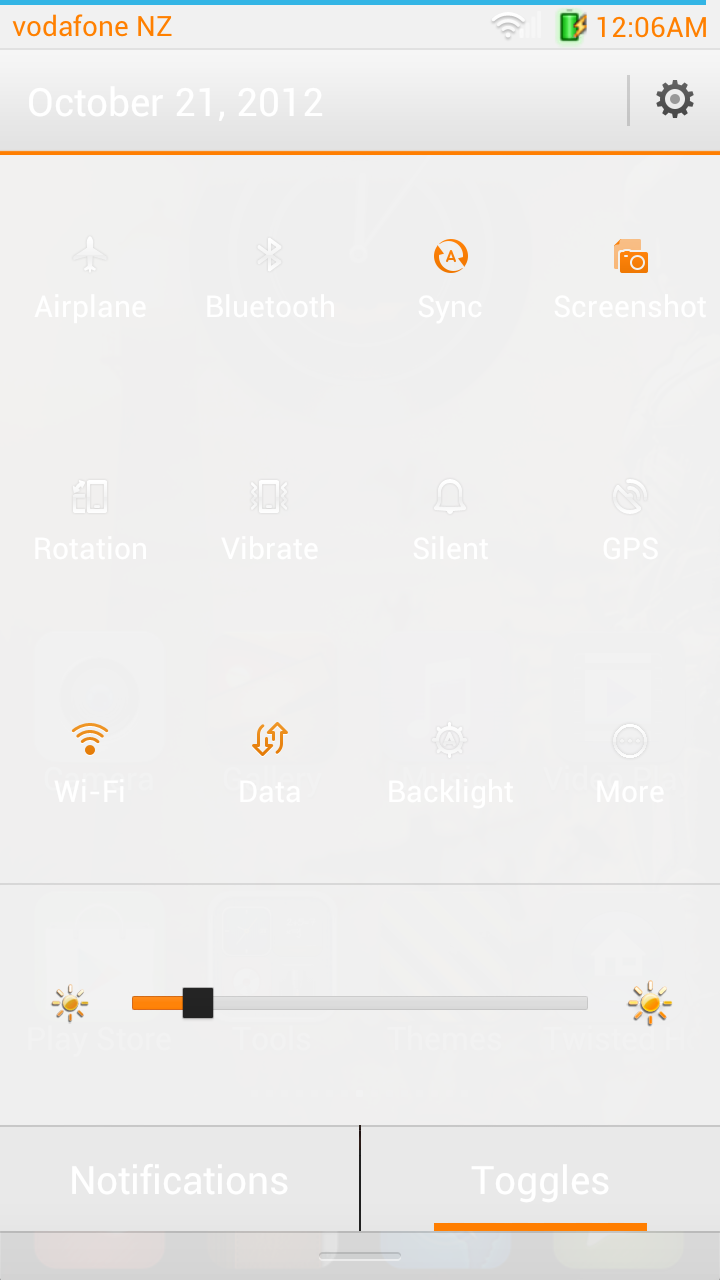Open the More toggles option
Screen dimensions: 720x1280
point(630,762)
